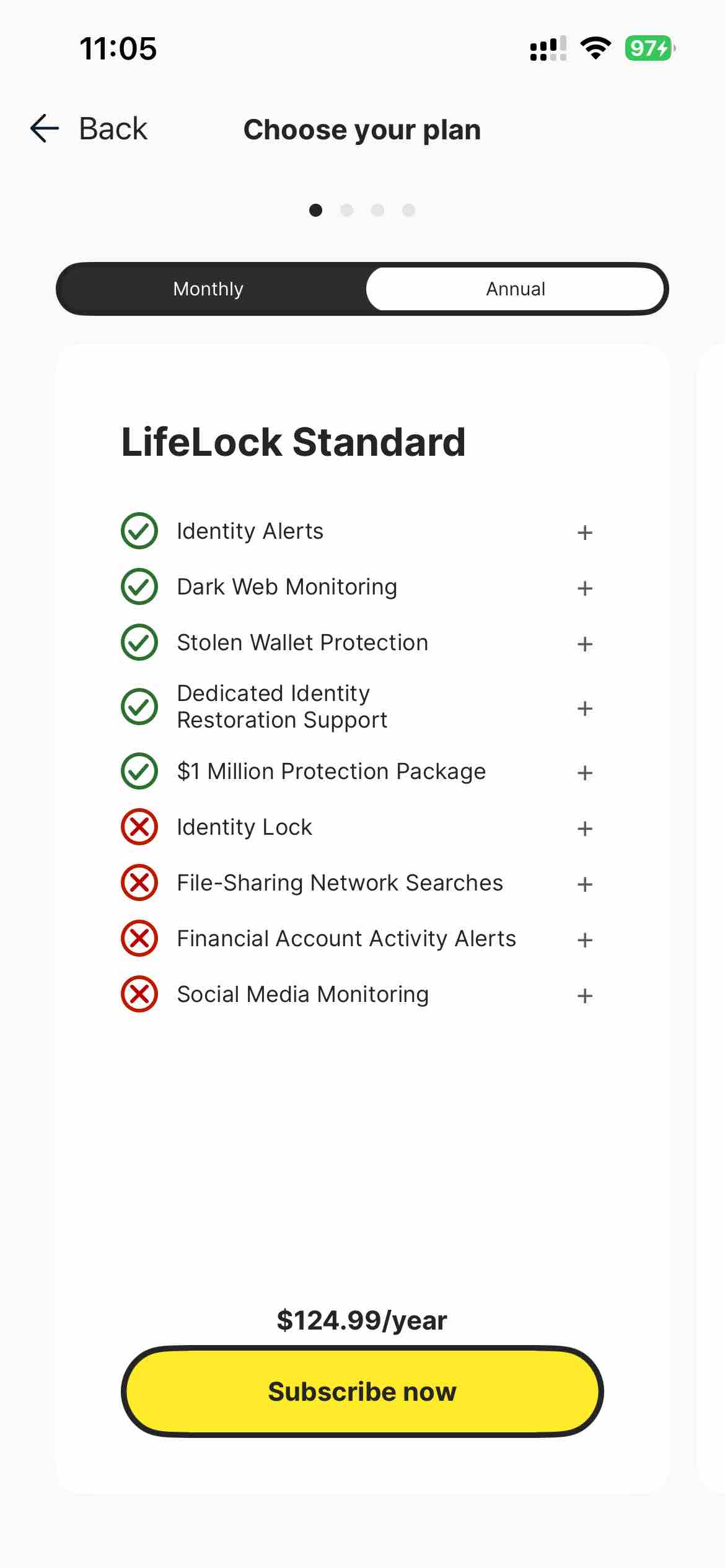The width and height of the screenshot is (725, 1568).
Task: Click the checkmark for Dedicated Identity Restoration Support
Action: [139, 706]
